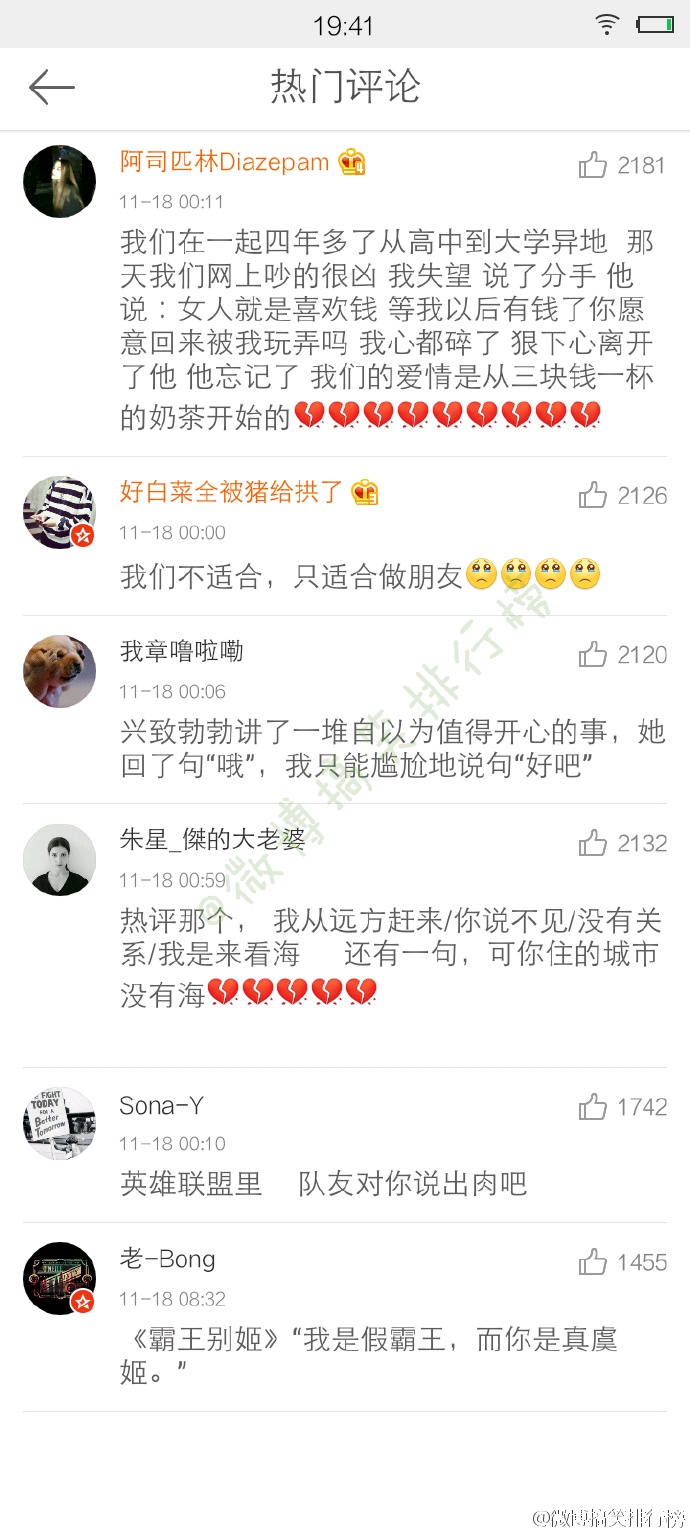Like the comment by 好白菜全被猪给拱了

(x=593, y=495)
